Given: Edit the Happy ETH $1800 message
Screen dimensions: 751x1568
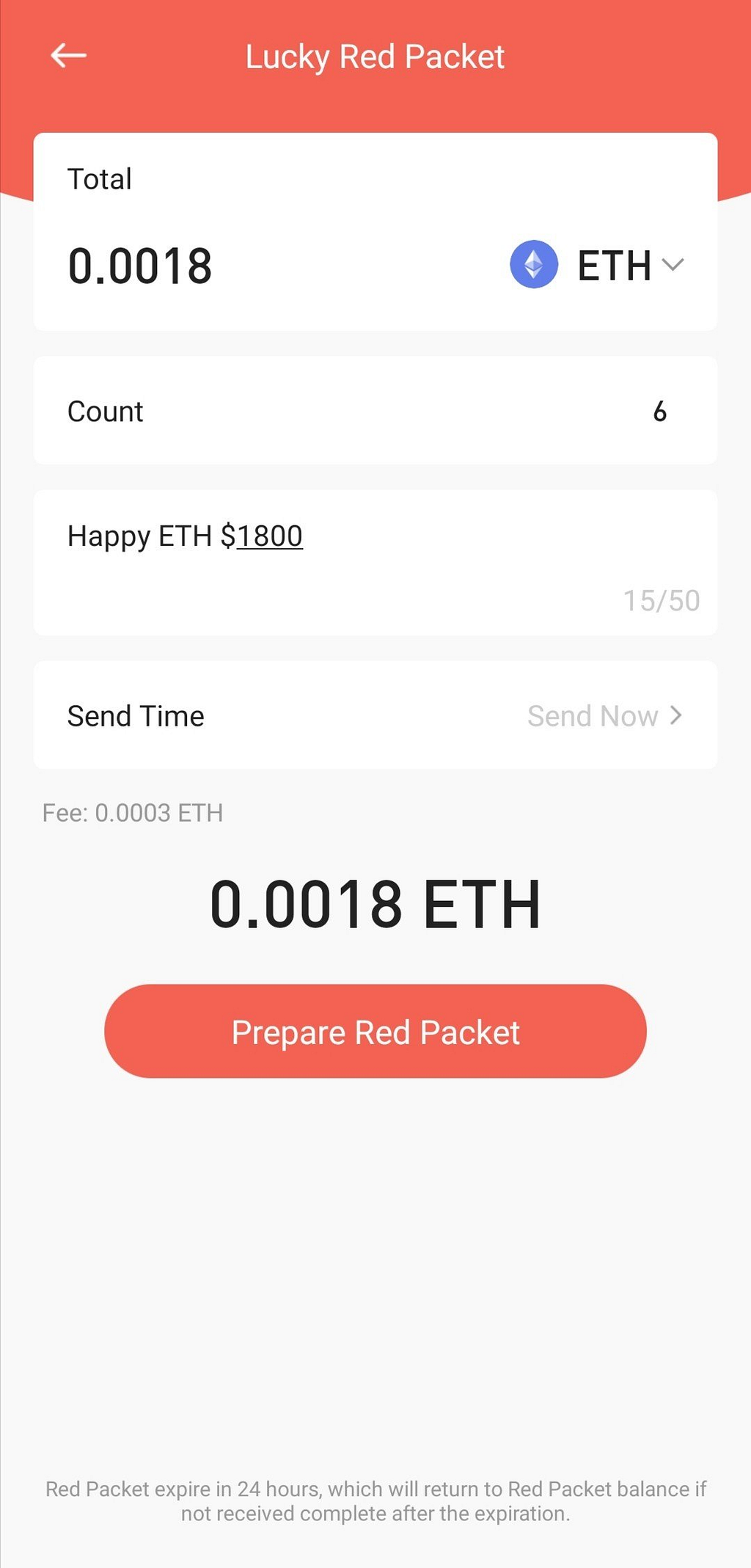Looking at the screenshot, I should [x=185, y=536].
